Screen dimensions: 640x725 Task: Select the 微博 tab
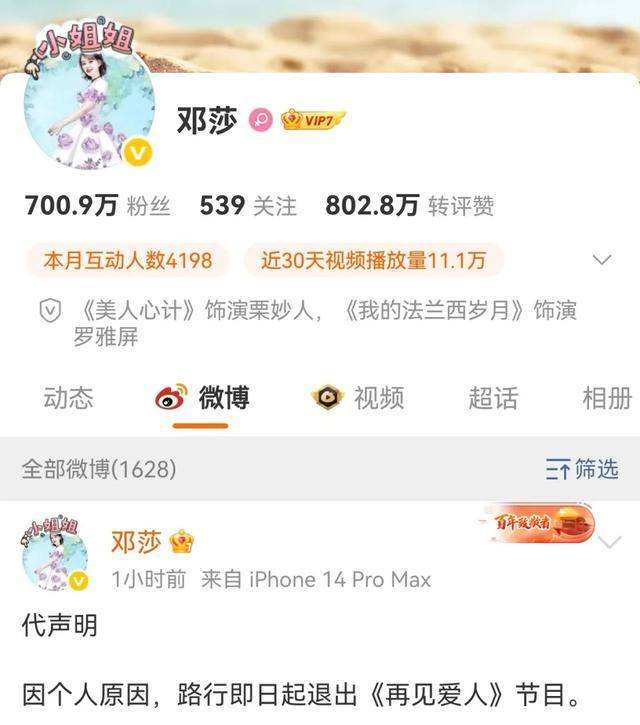202,398
